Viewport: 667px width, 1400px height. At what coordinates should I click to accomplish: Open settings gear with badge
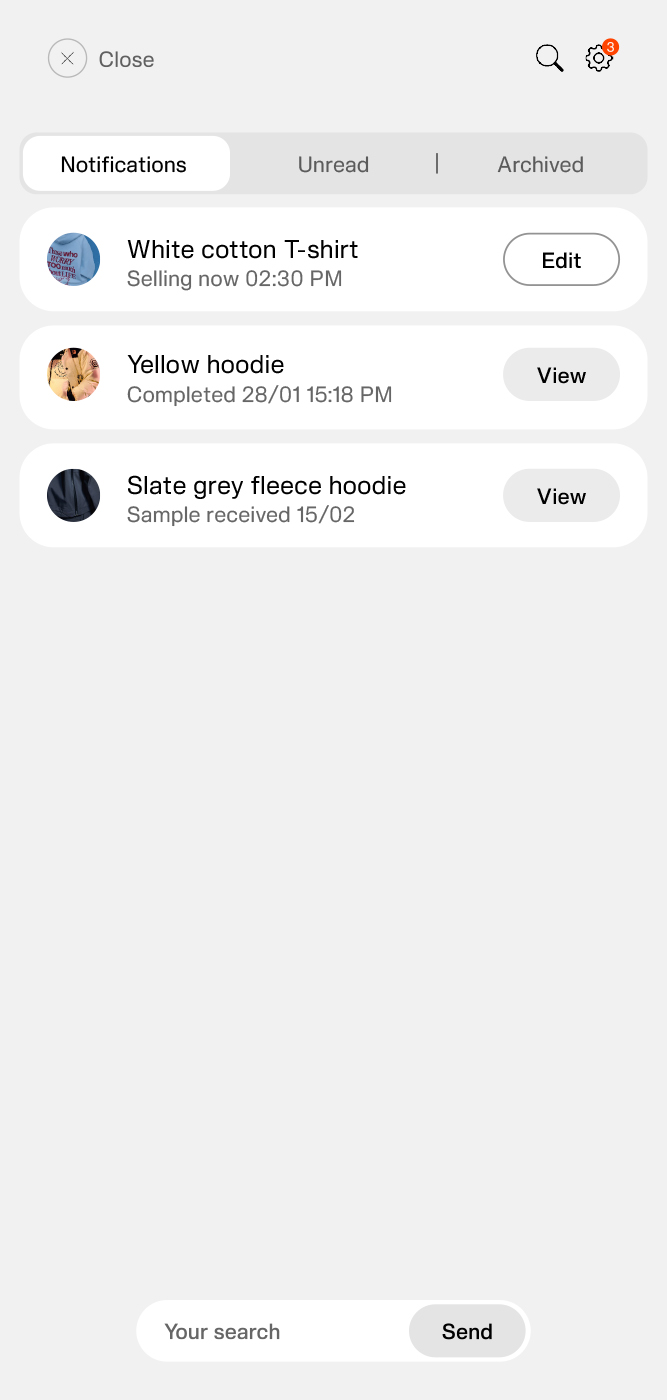599,59
